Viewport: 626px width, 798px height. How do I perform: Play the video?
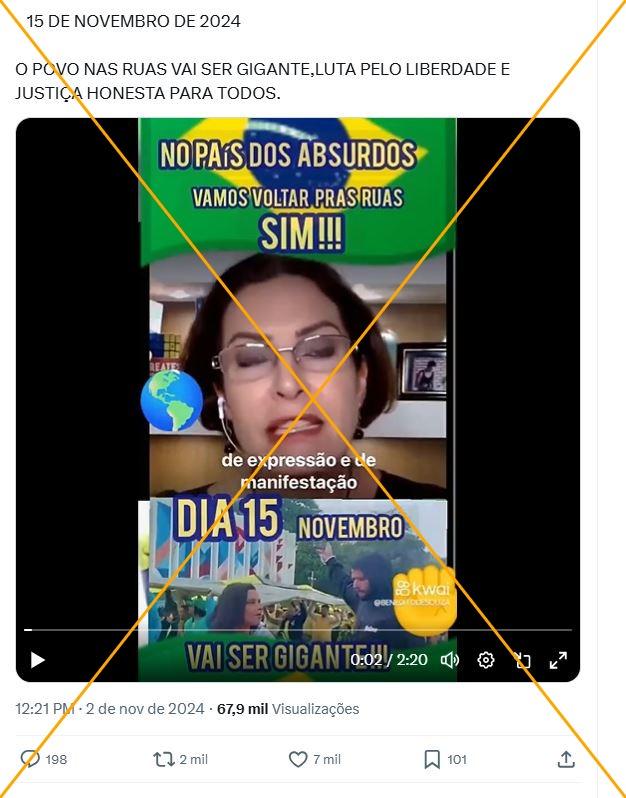pyautogui.click(x=37, y=660)
